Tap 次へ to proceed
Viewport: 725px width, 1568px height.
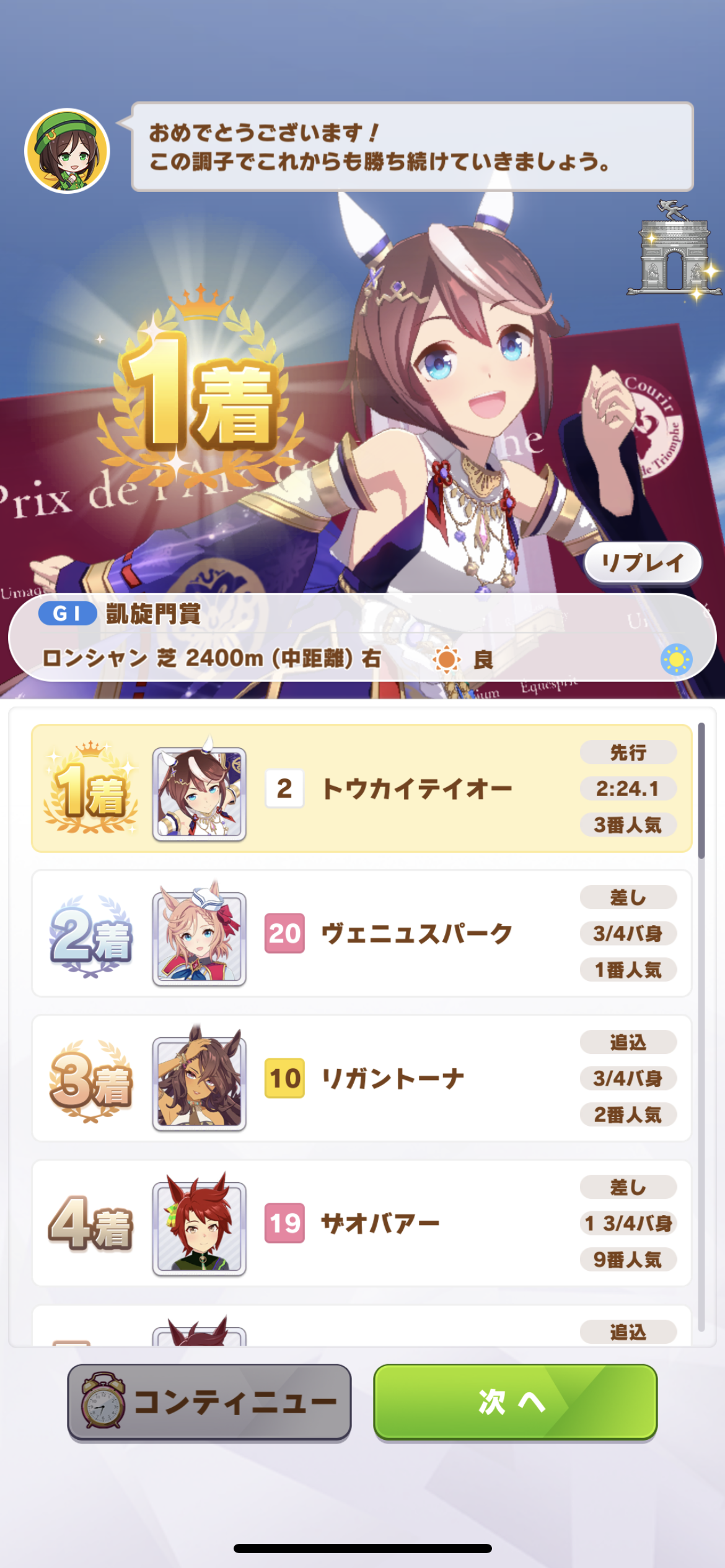(515, 1402)
